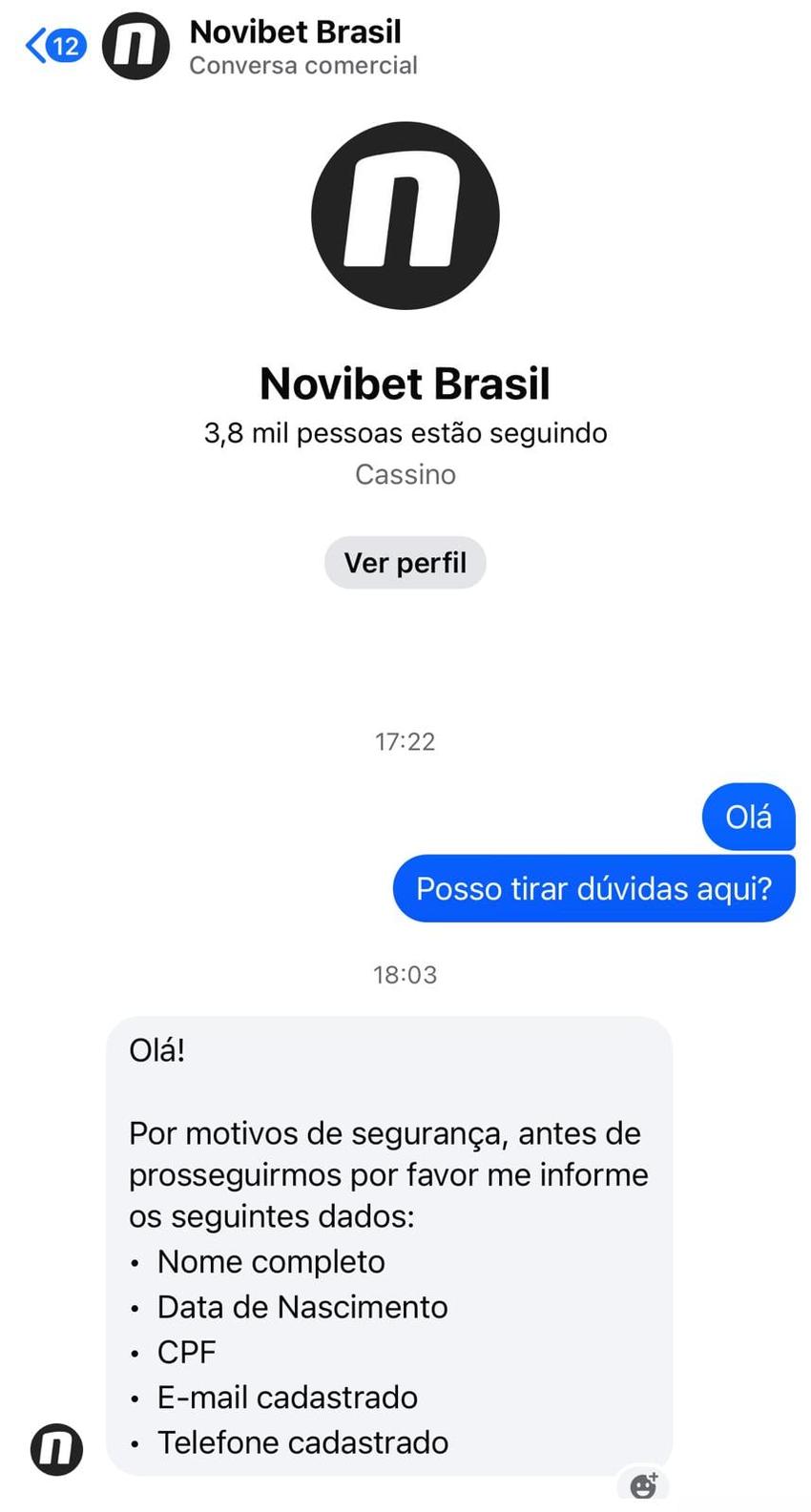This screenshot has width=811, height=1512.
Task: Open the Cassino category link
Action: pyautogui.click(x=405, y=473)
